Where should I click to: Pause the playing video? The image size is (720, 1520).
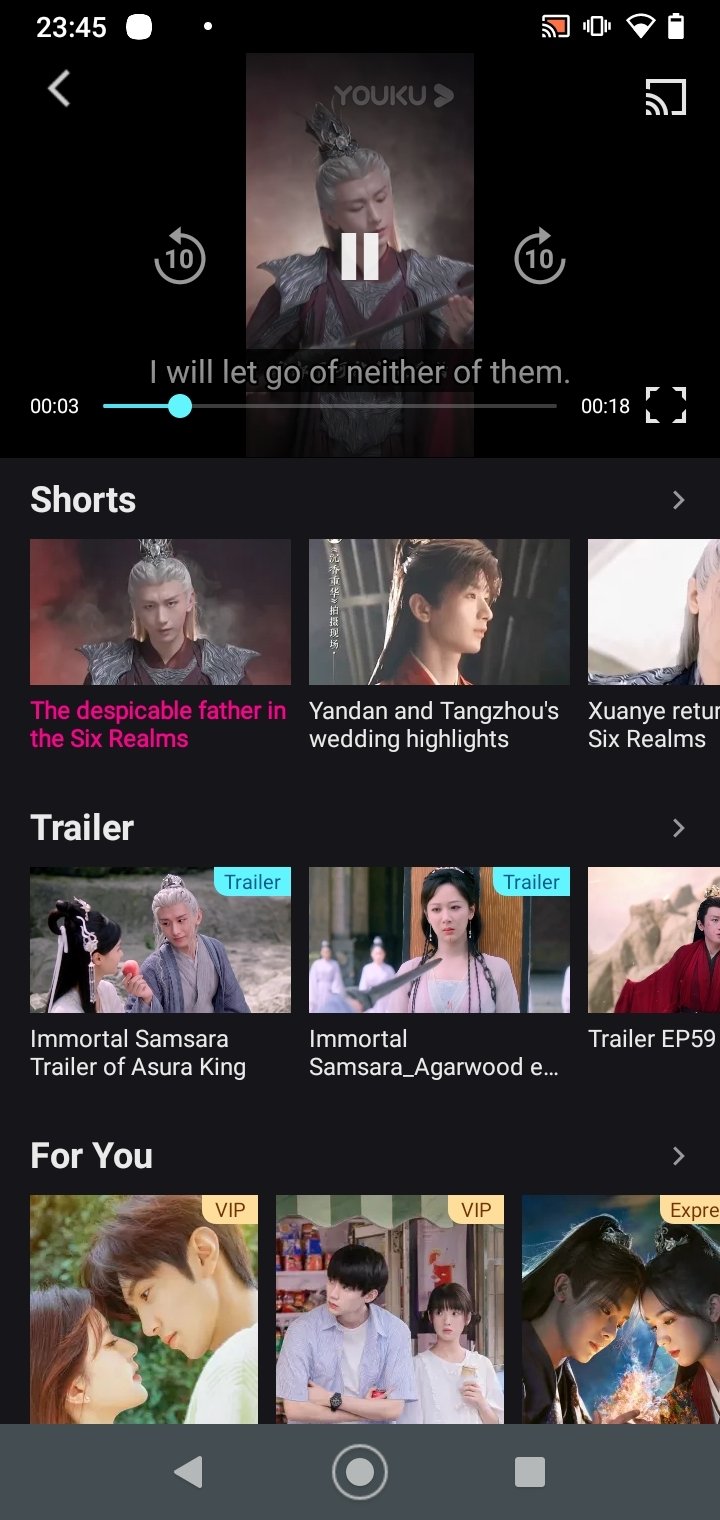point(360,256)
